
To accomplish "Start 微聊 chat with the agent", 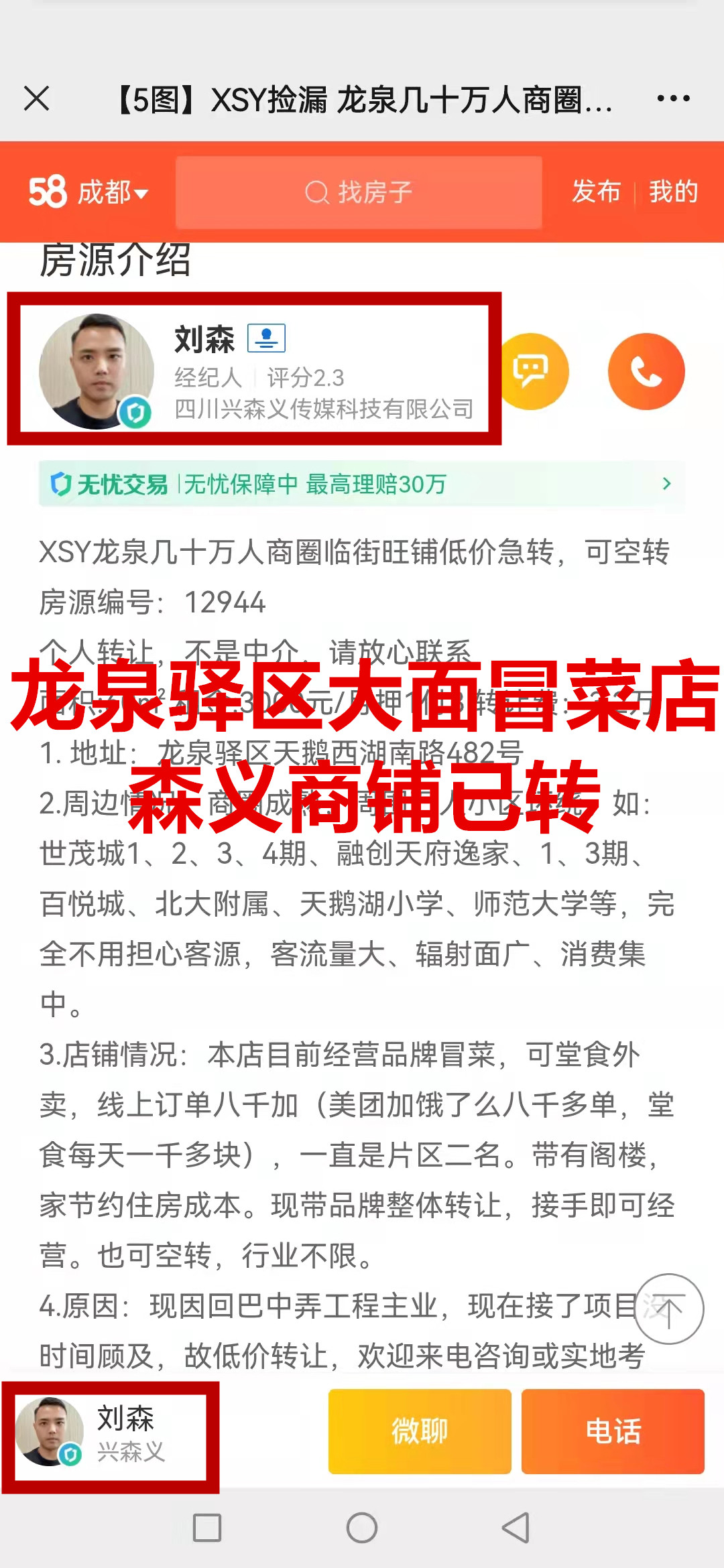I will coord(420,1431).
